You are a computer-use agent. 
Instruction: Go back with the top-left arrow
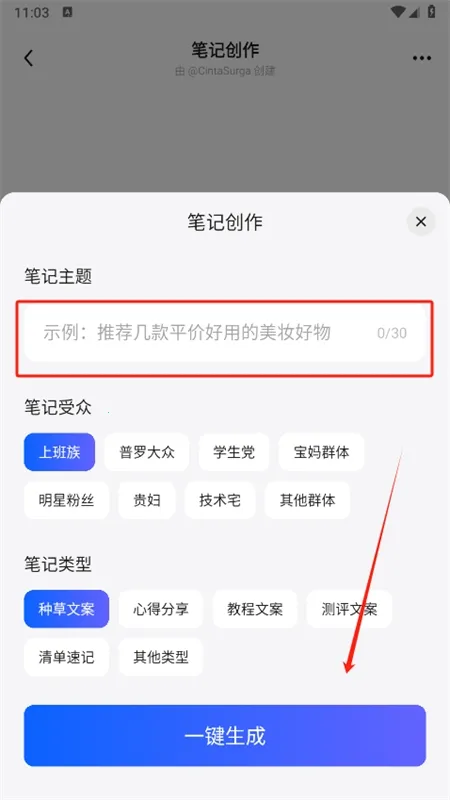click(x=29, y=58)
